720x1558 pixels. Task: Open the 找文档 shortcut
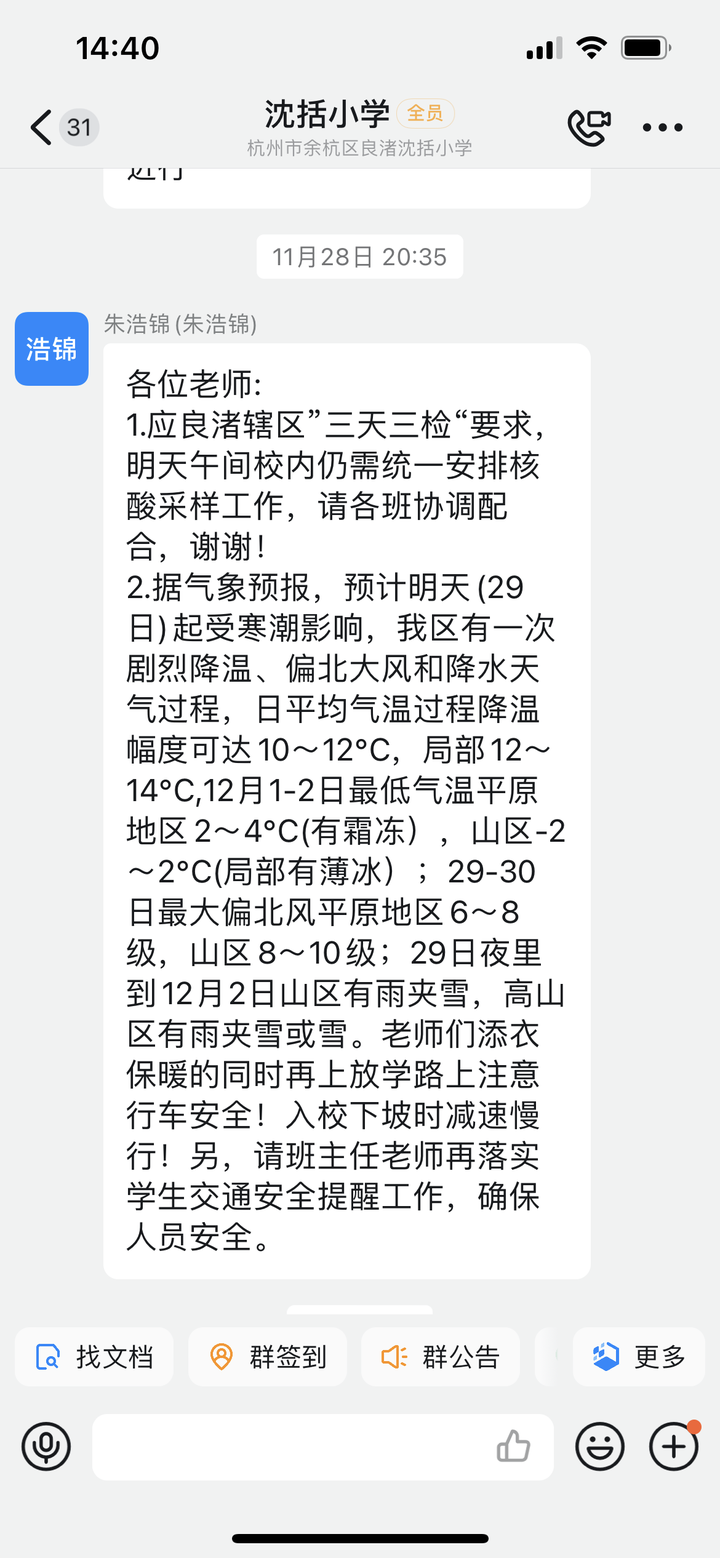coord(94,1357)
